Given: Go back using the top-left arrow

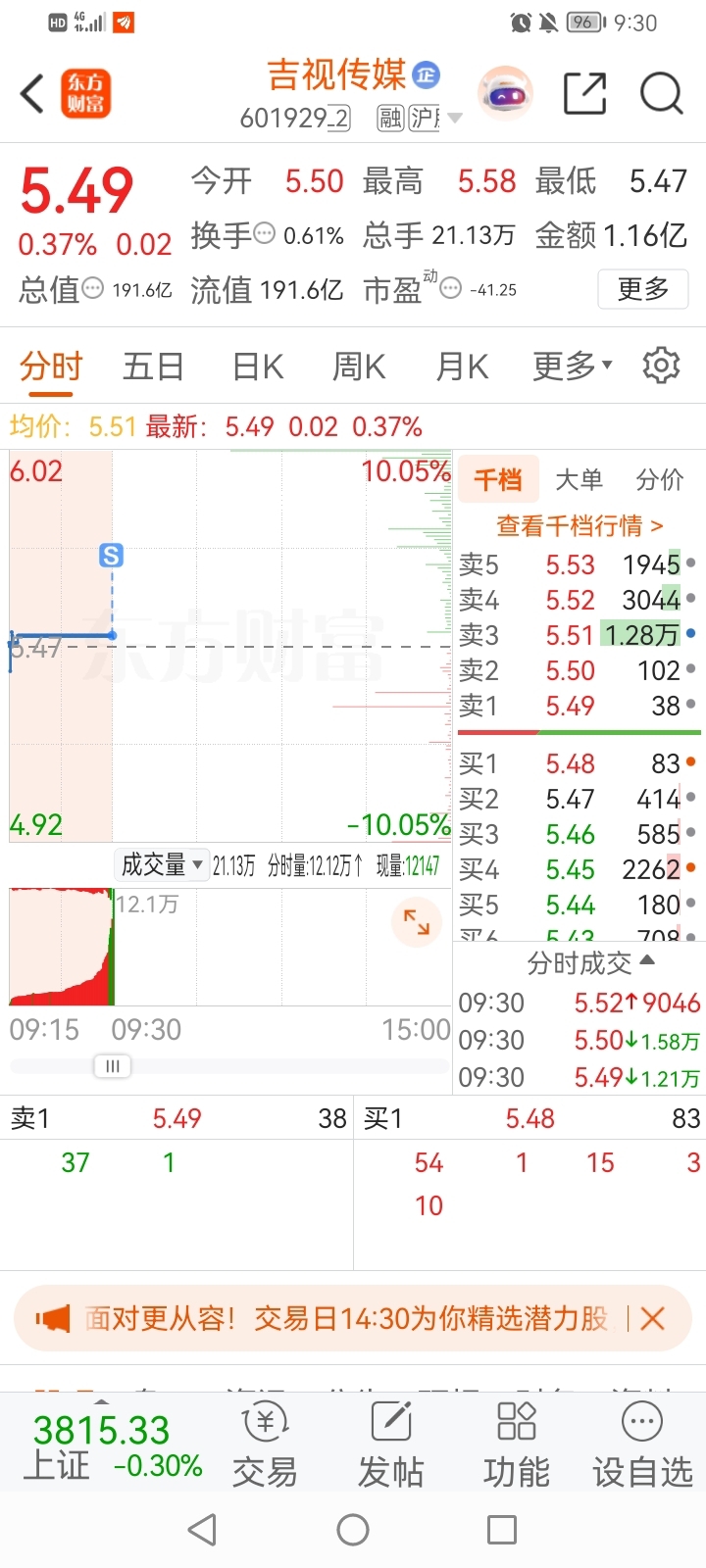Looking at the screenshot, I should pos(32,94).
